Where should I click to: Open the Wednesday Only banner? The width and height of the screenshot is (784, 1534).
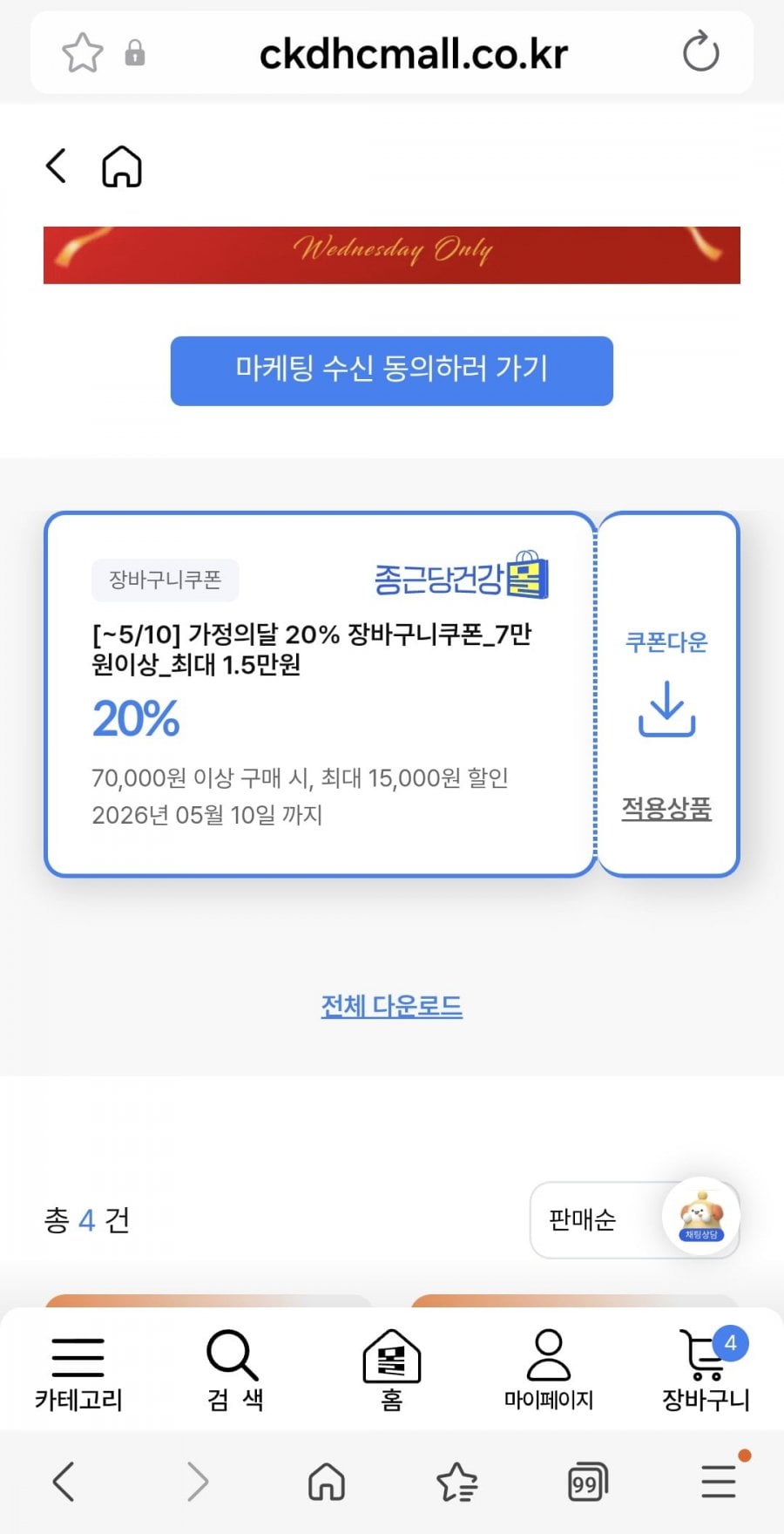[x=391, y=255]
